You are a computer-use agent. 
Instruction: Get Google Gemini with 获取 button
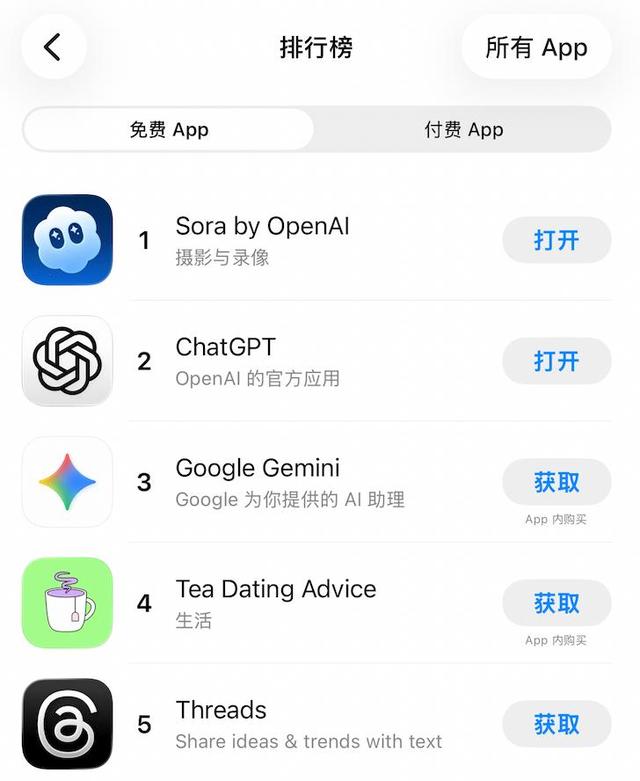[x=556, y=482]
